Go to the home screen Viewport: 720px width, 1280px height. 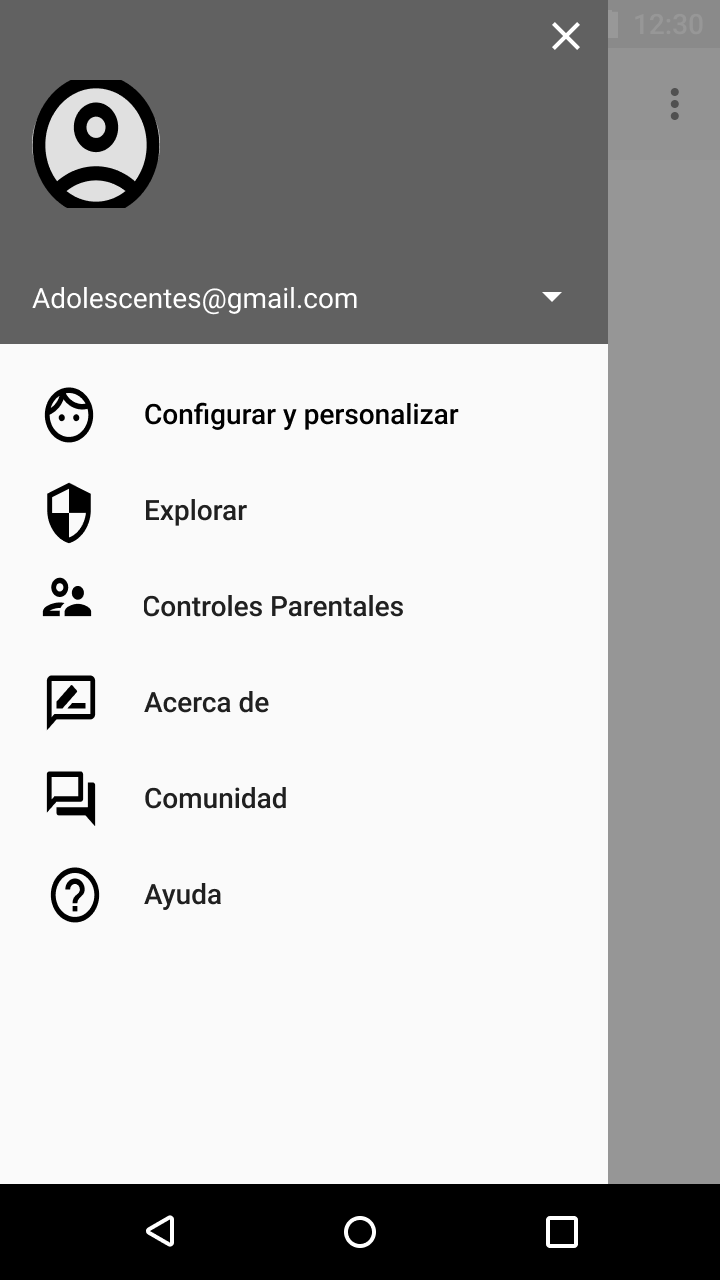360,1231
